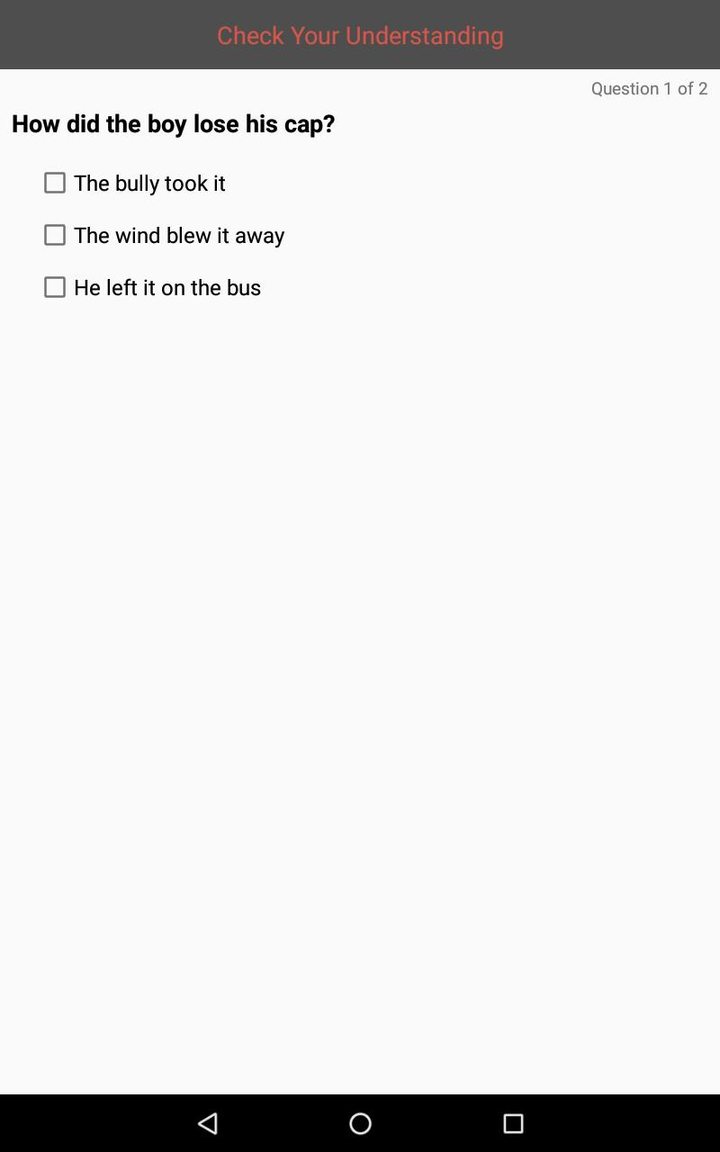
Task: Select 'The wind blew it away' checkbox
Action: (55, 235)
